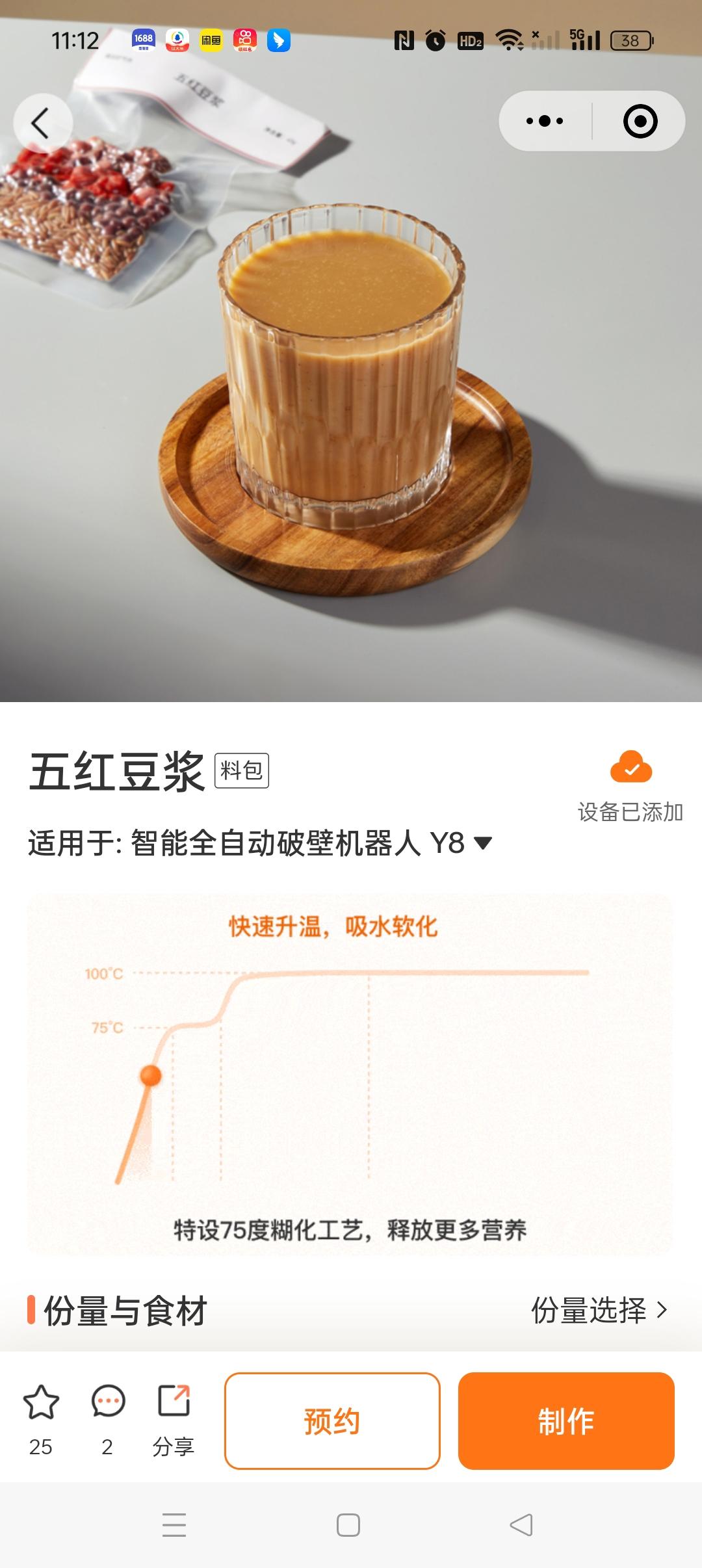Favorite this recipe with the star icon

pos(41,1402)
